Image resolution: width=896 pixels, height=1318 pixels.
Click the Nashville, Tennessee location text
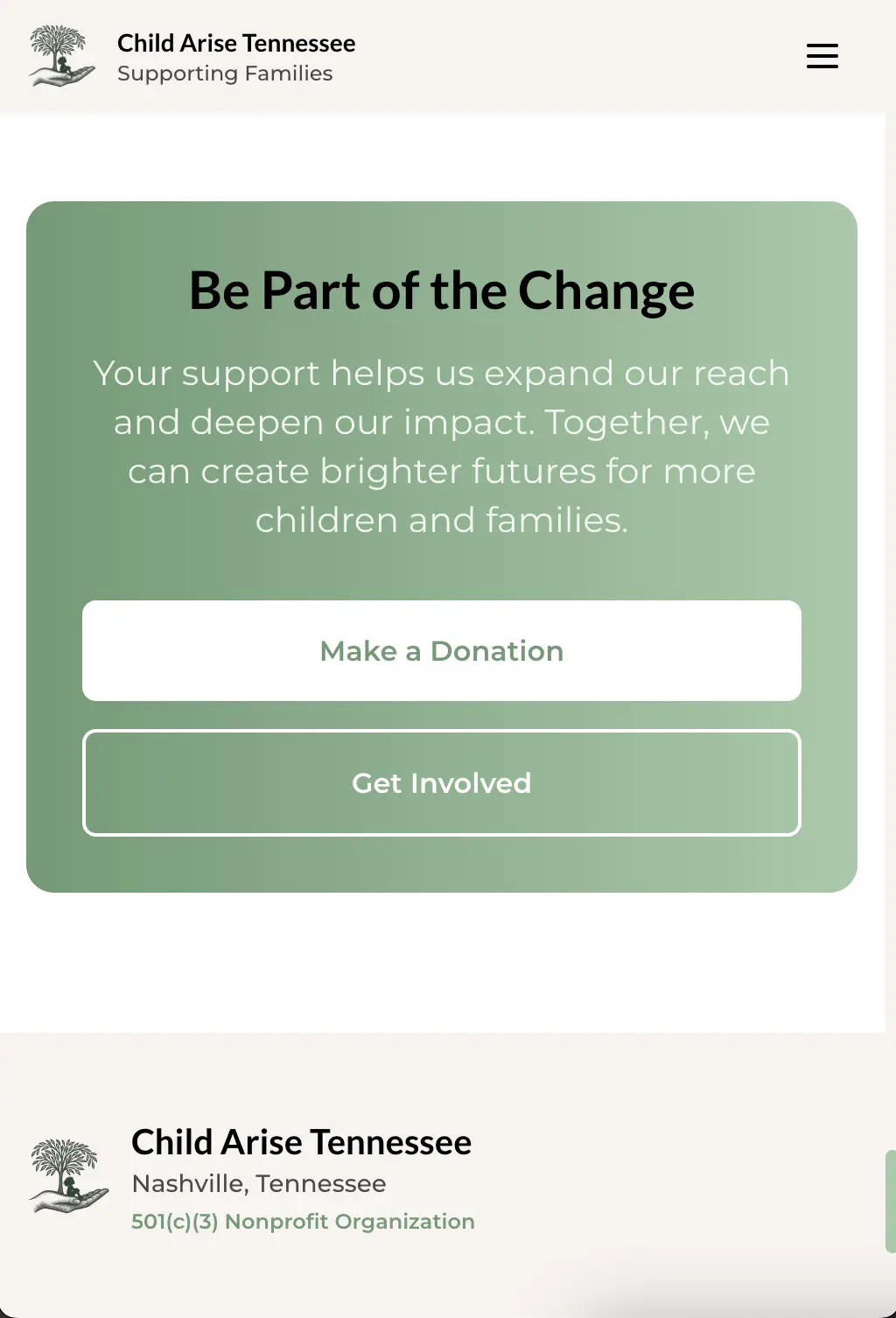pyautogui.click(x=258, y=1183)
